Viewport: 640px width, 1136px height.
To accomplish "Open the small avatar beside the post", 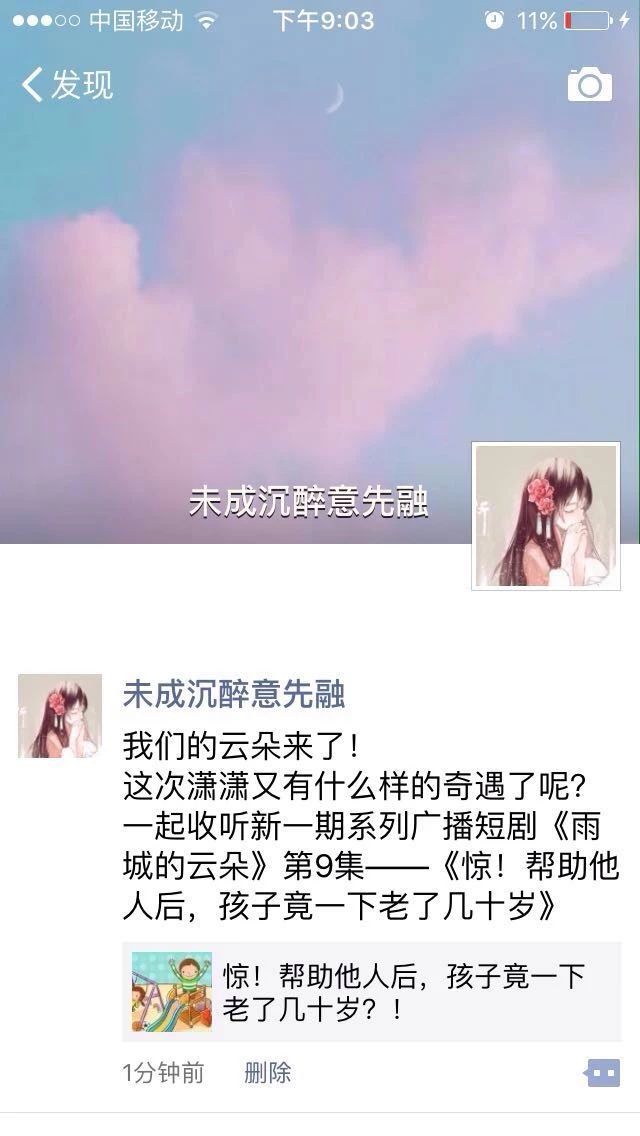I will 60,715.
